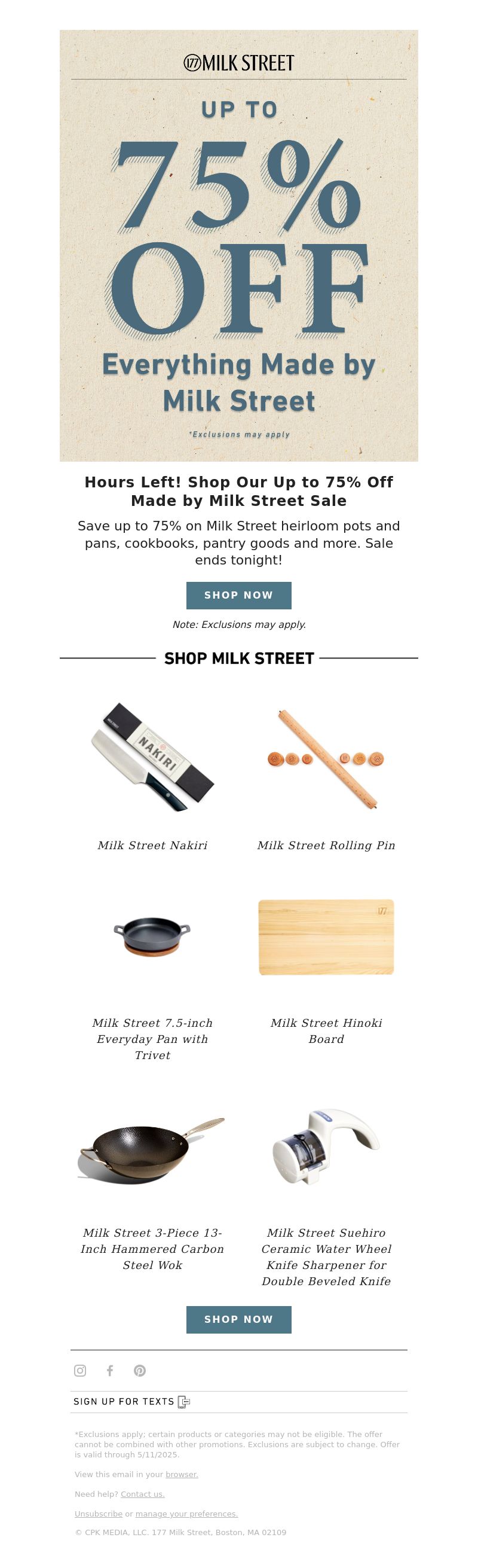Image resolution: width=478 pixels, height=1568 pixels.
Task: Open Milk Street on Pinterest
Action: pos(140,1370)
